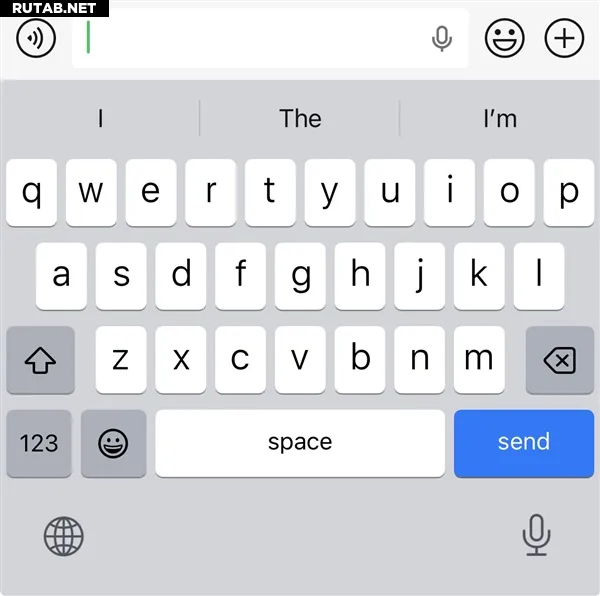Switch keyboard language with the globe
This screenshot has width=600, height=596.
64,536
